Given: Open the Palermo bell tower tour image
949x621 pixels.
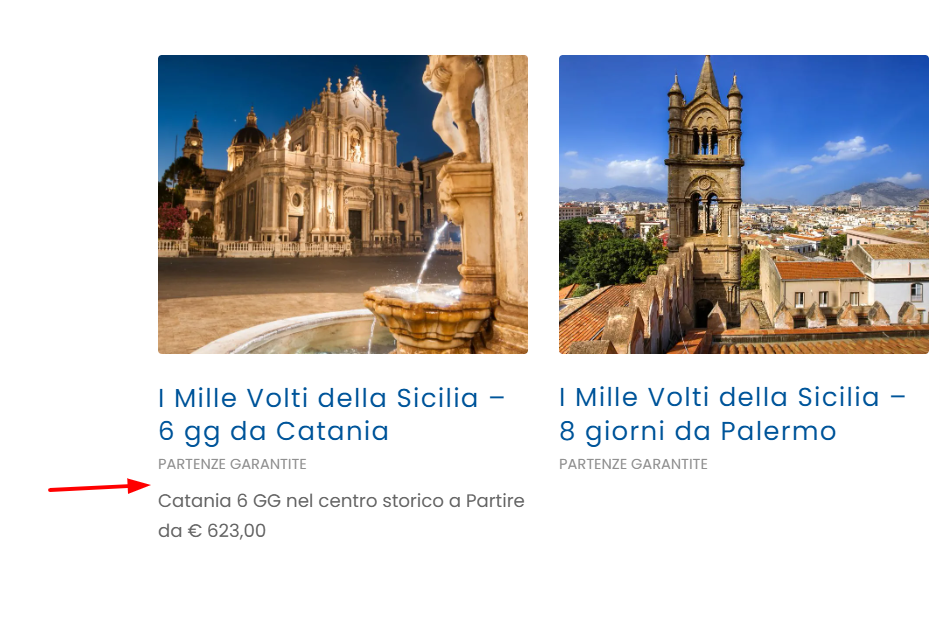Looking at the screenshot, I should click(x=743, y=204).
